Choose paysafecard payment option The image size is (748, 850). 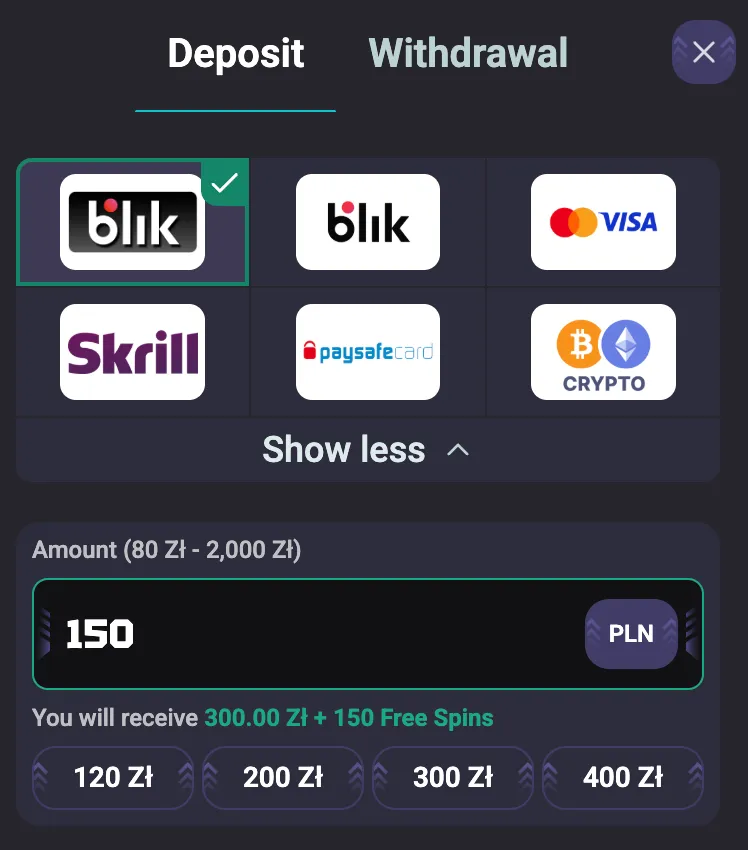coord(367,352)
